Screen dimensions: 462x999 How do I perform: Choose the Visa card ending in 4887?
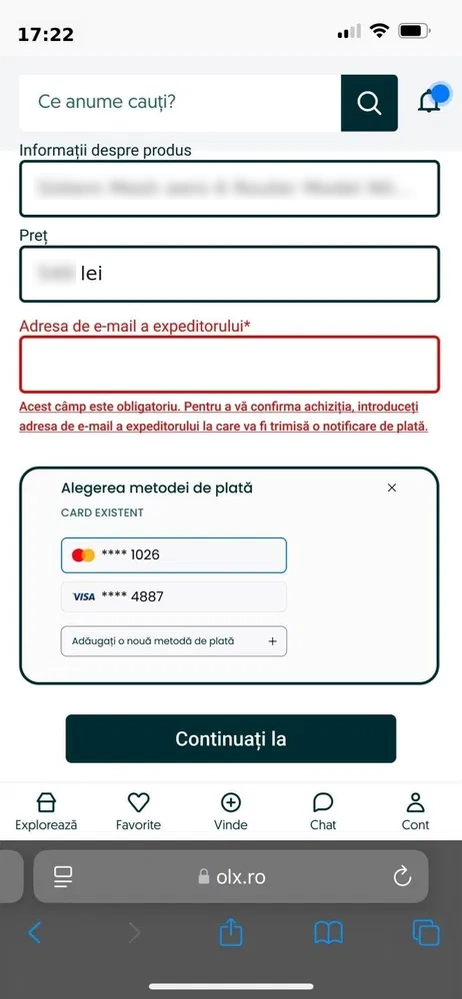click(x=174, y=597)
